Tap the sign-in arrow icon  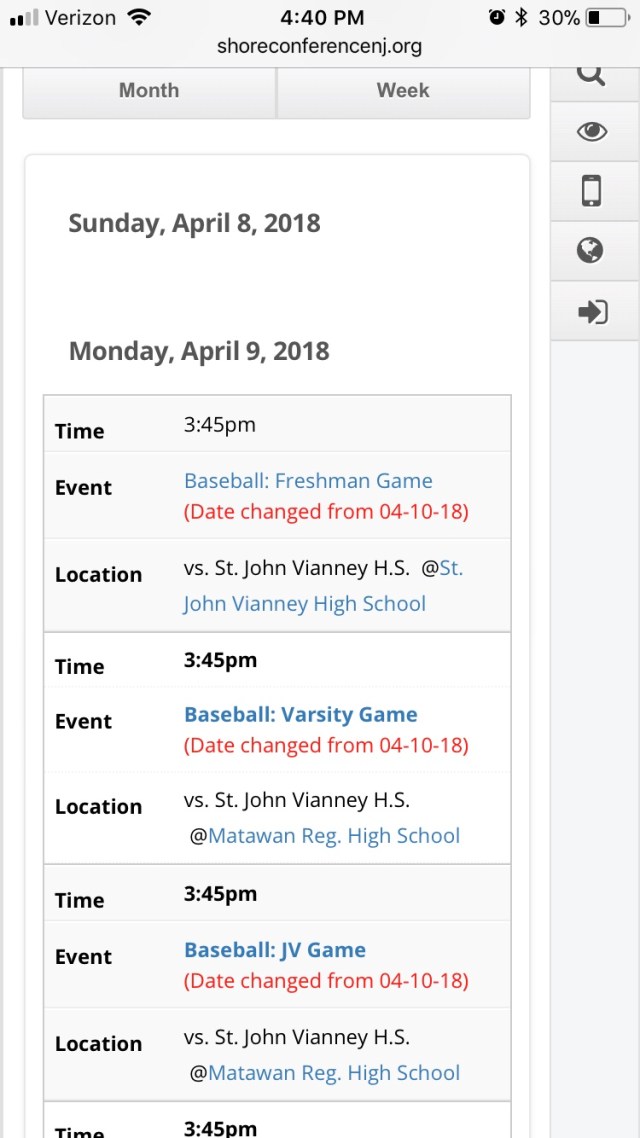coord(592,311)
